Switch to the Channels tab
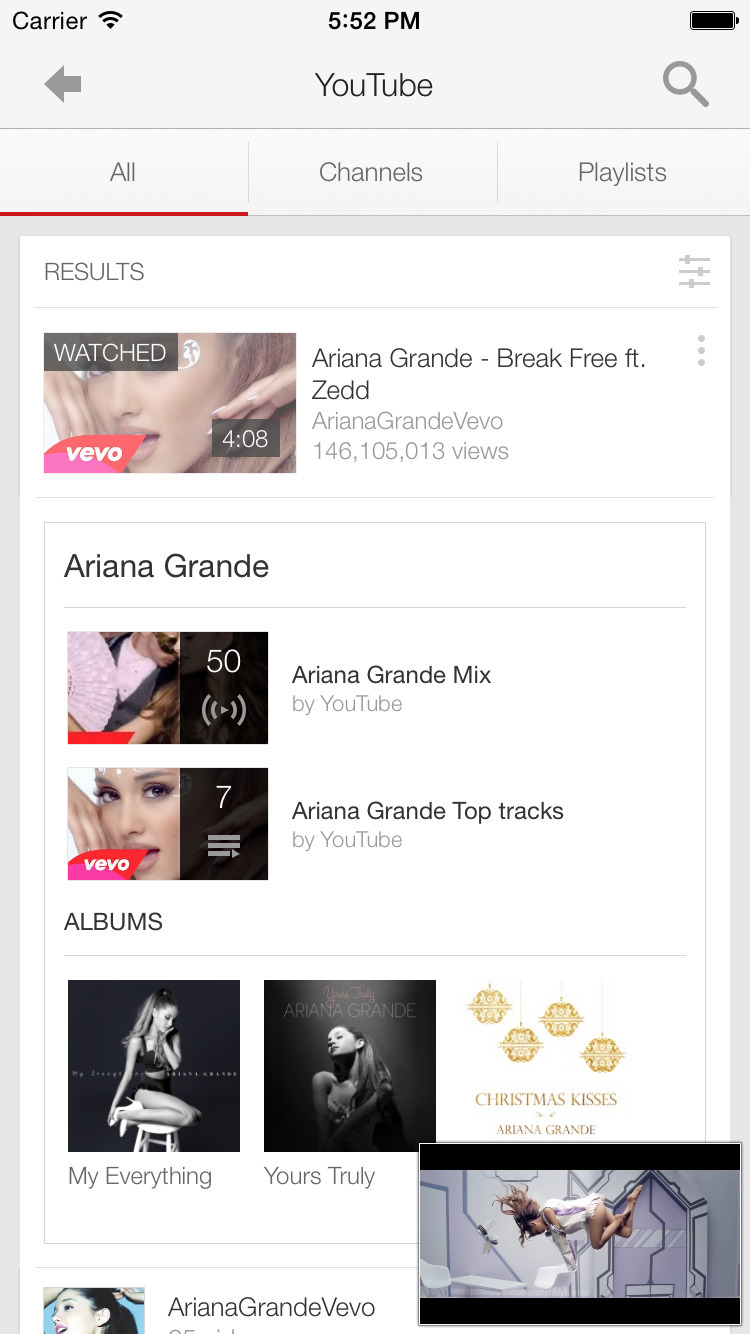 point(371,172)
